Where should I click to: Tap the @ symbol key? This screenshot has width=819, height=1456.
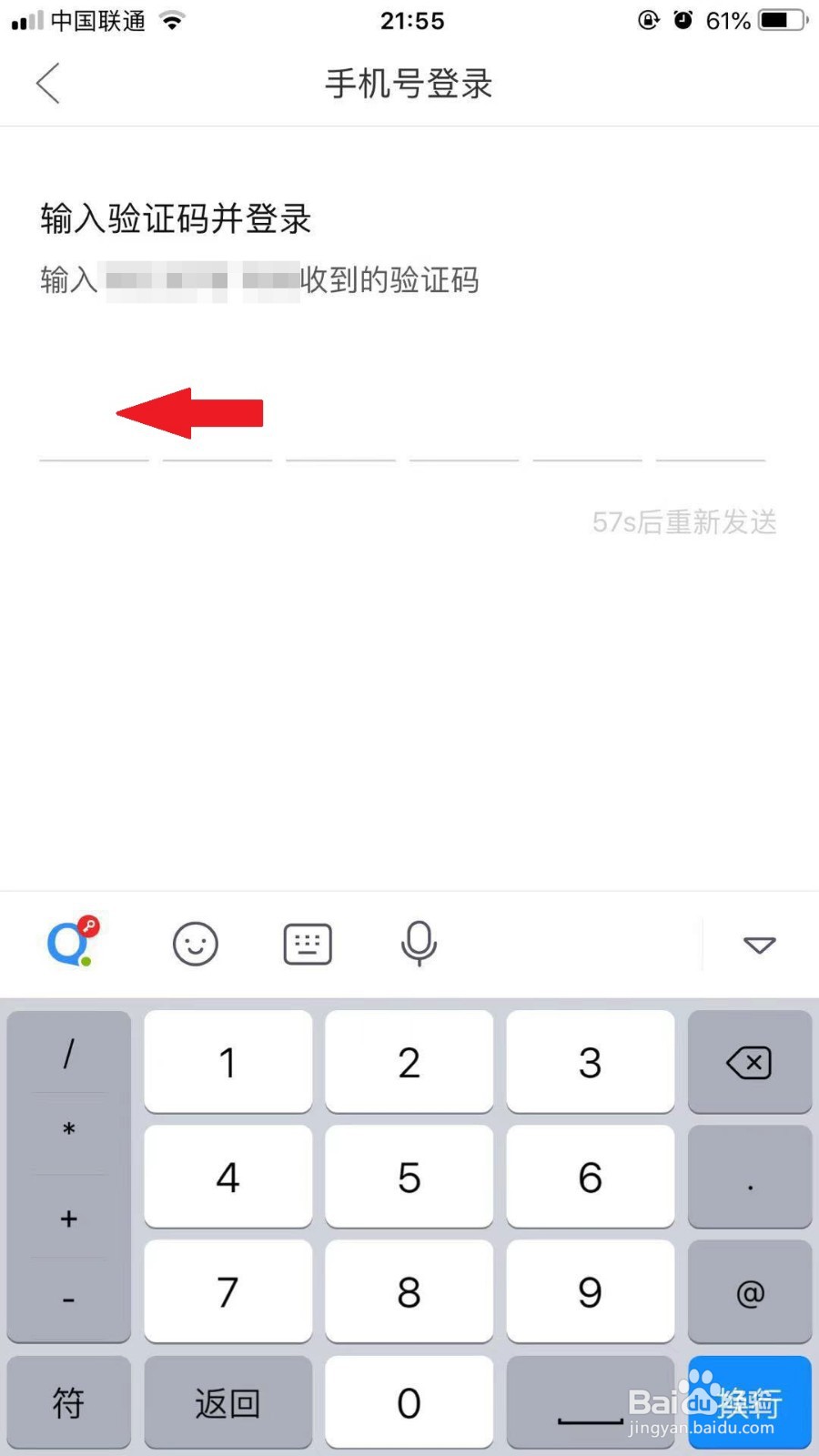(x=749, y=1291)
